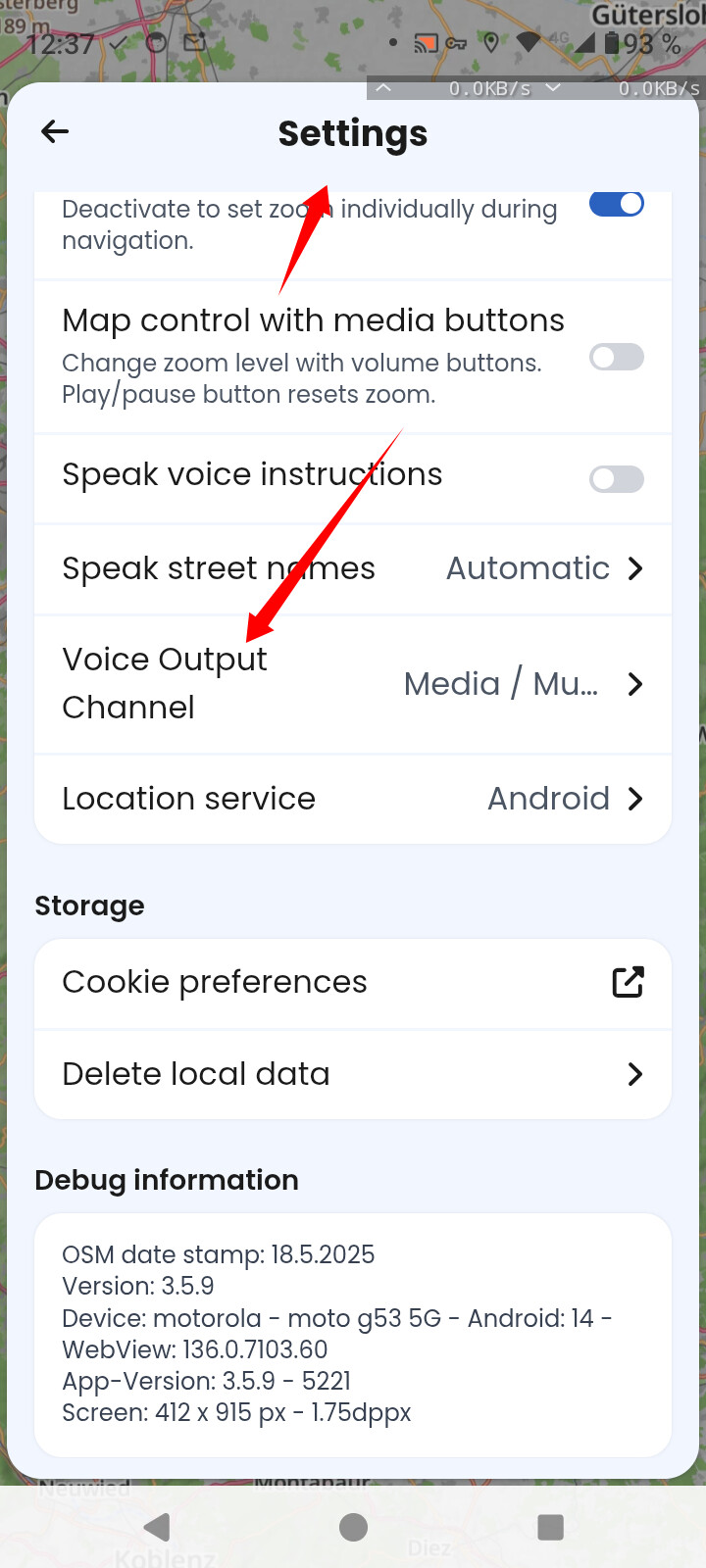Open Delete local data

[353, 1074]
